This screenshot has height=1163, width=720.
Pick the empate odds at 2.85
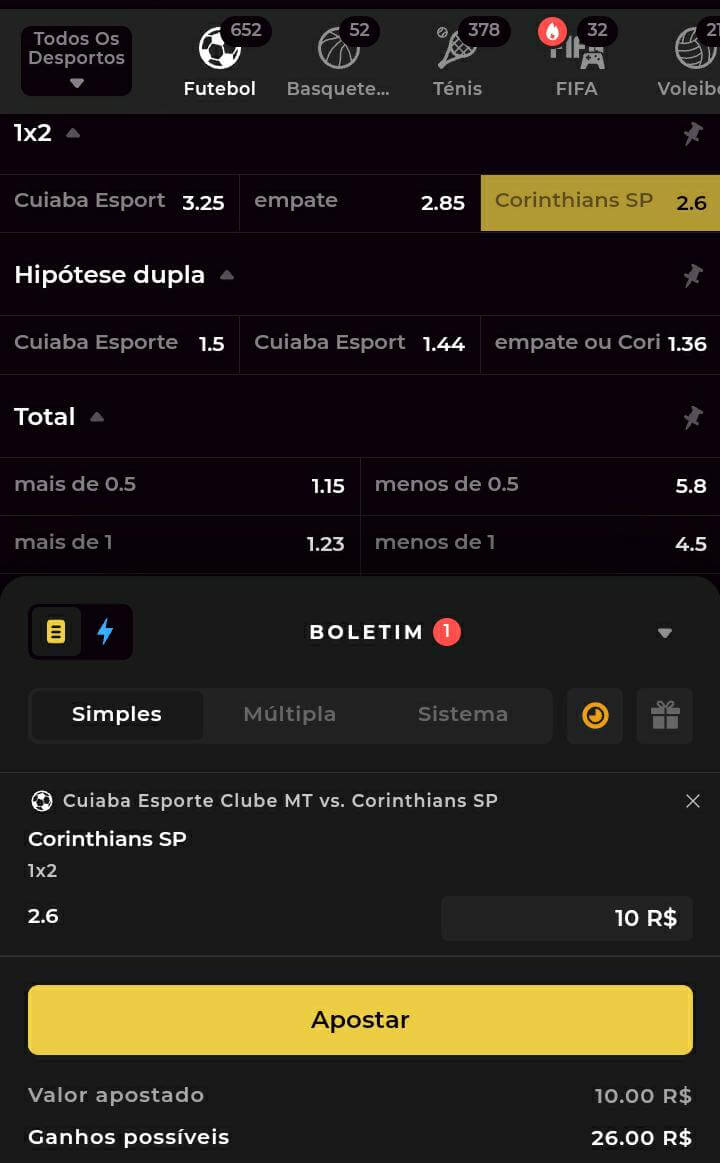coord(360,202)
